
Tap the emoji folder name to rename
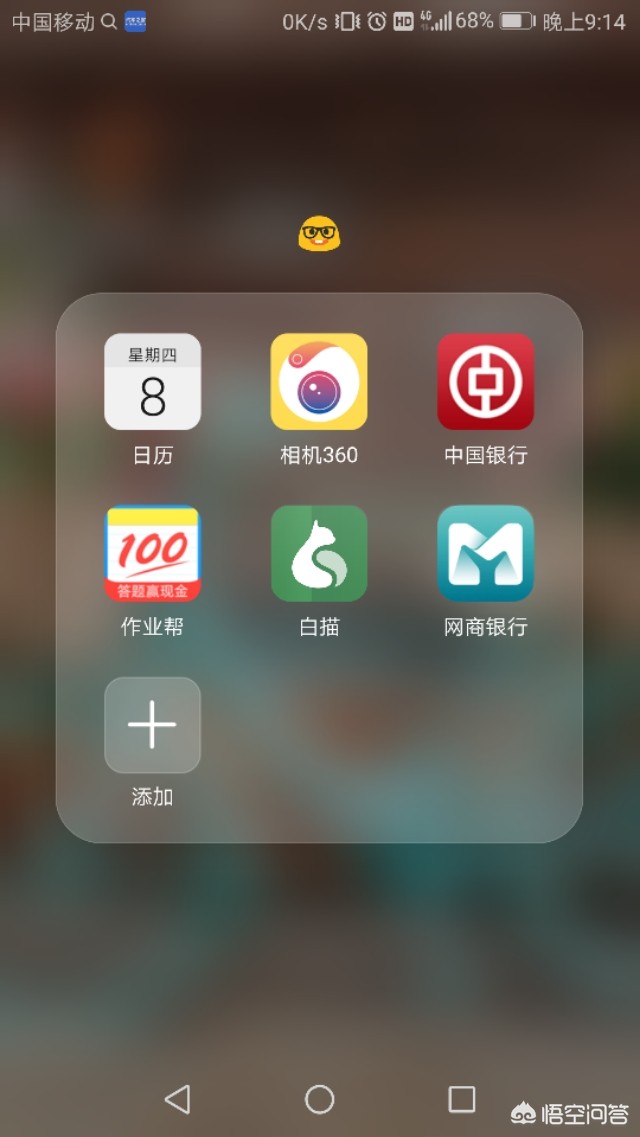click(319, 235)
